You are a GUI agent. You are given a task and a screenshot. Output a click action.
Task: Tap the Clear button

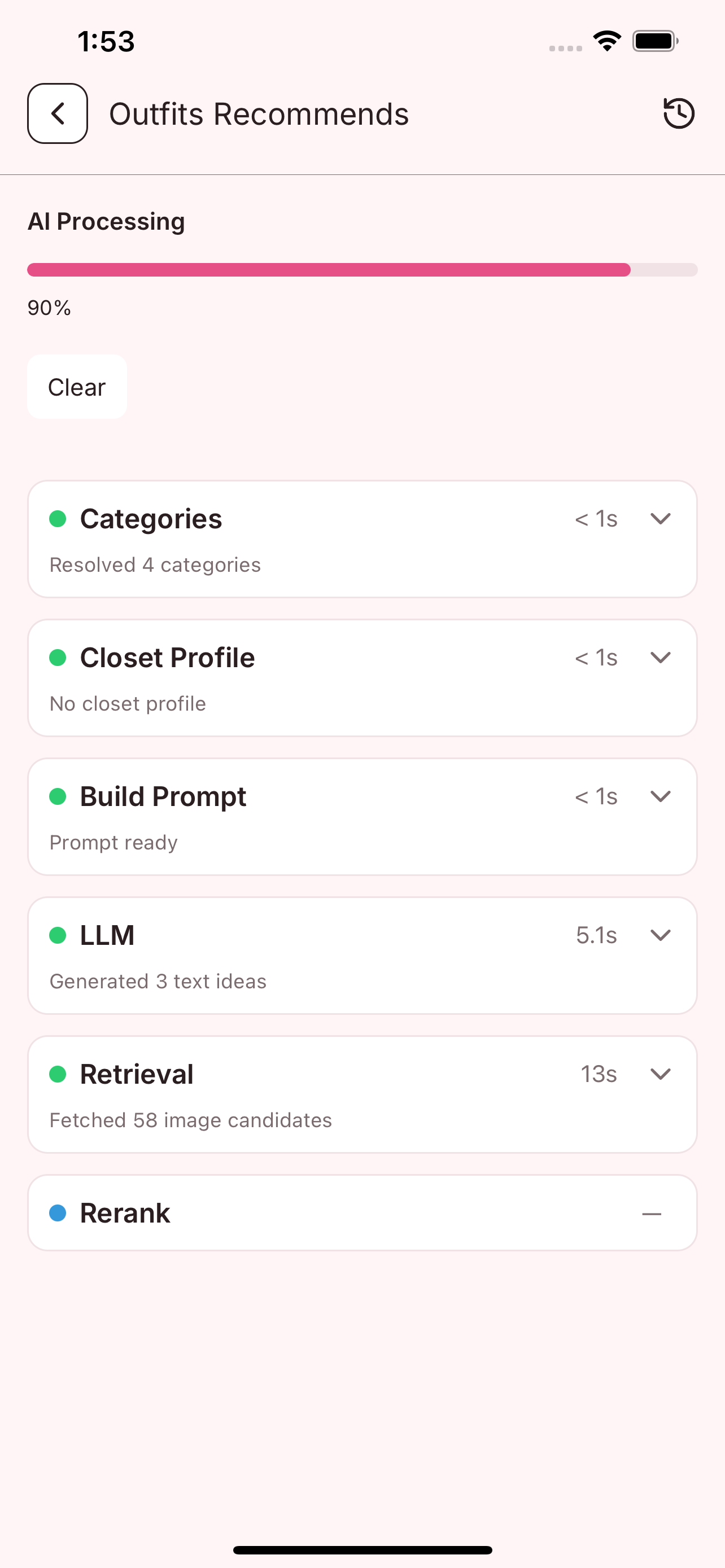(76, 387)
